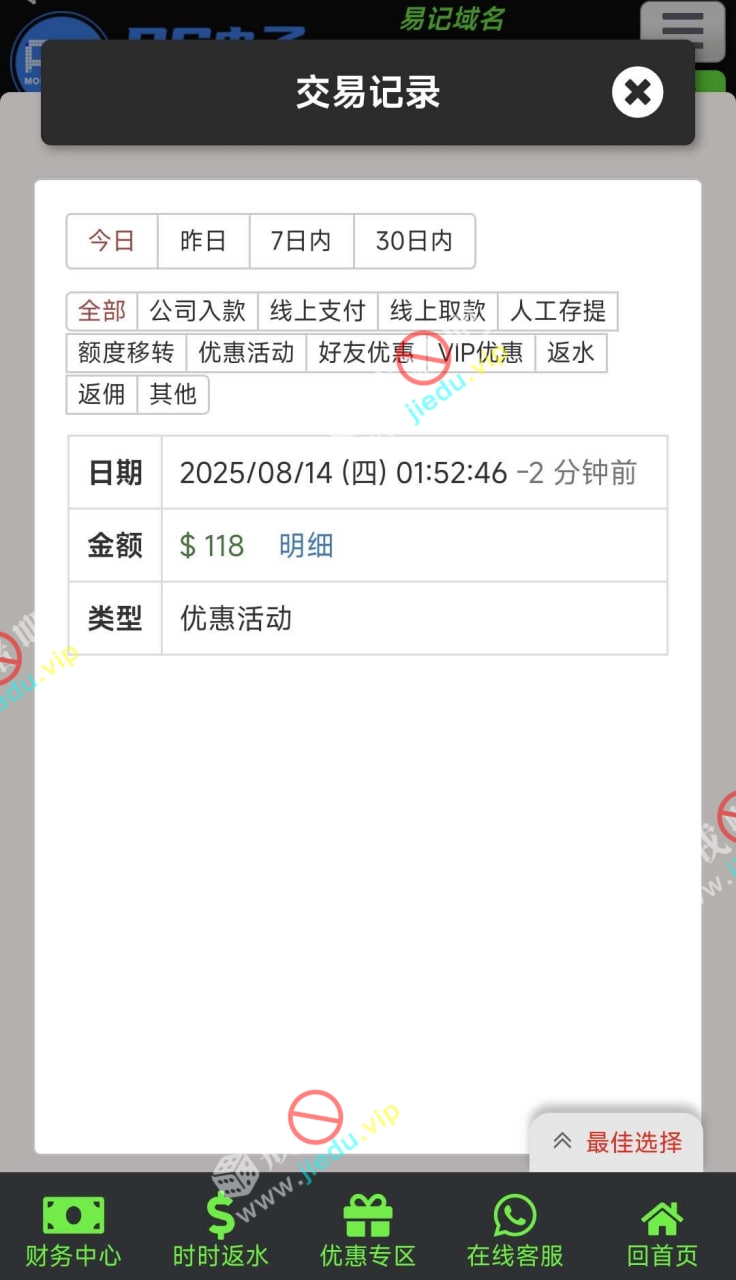Filter records by 线上取款
Screen dimensions: 736x1280
point(437,311)
